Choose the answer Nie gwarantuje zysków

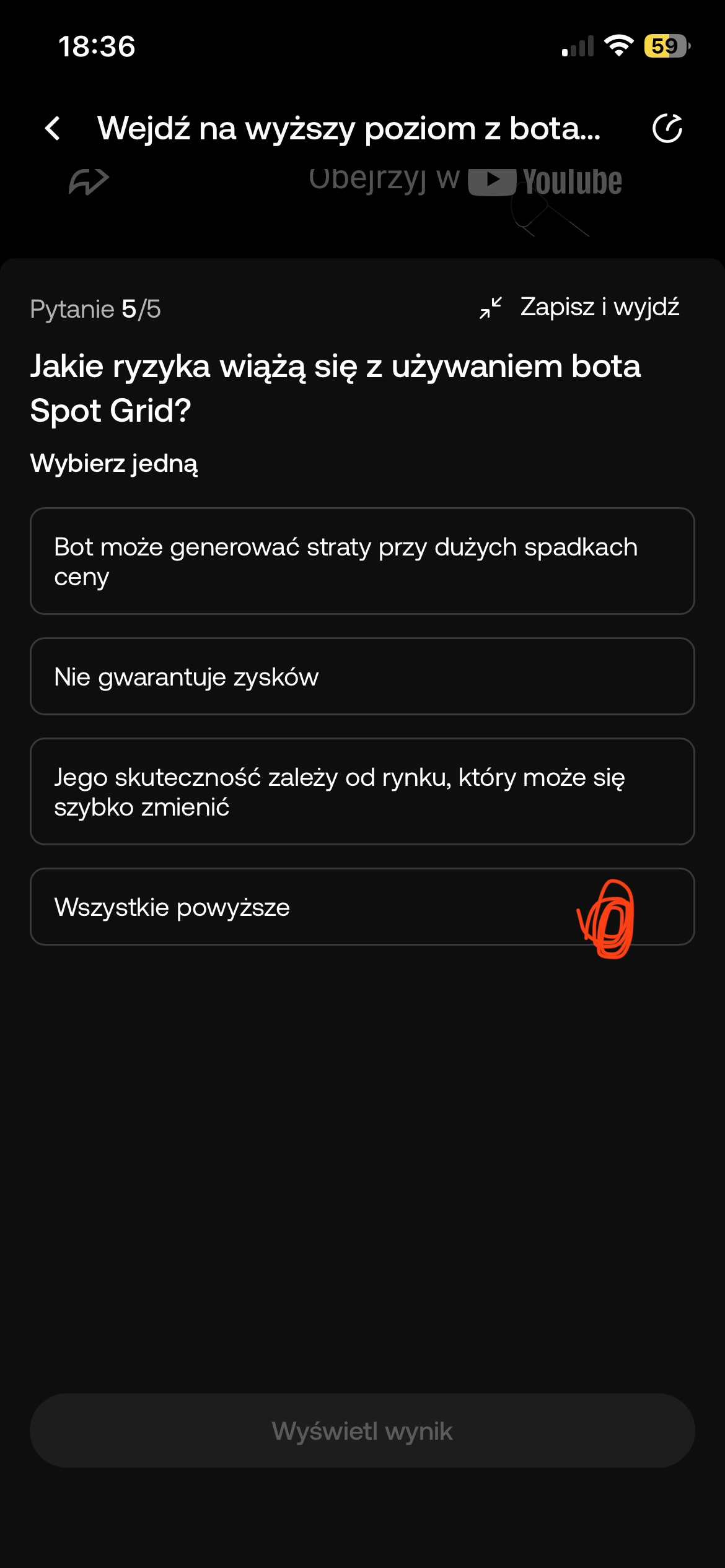point(362,676)
